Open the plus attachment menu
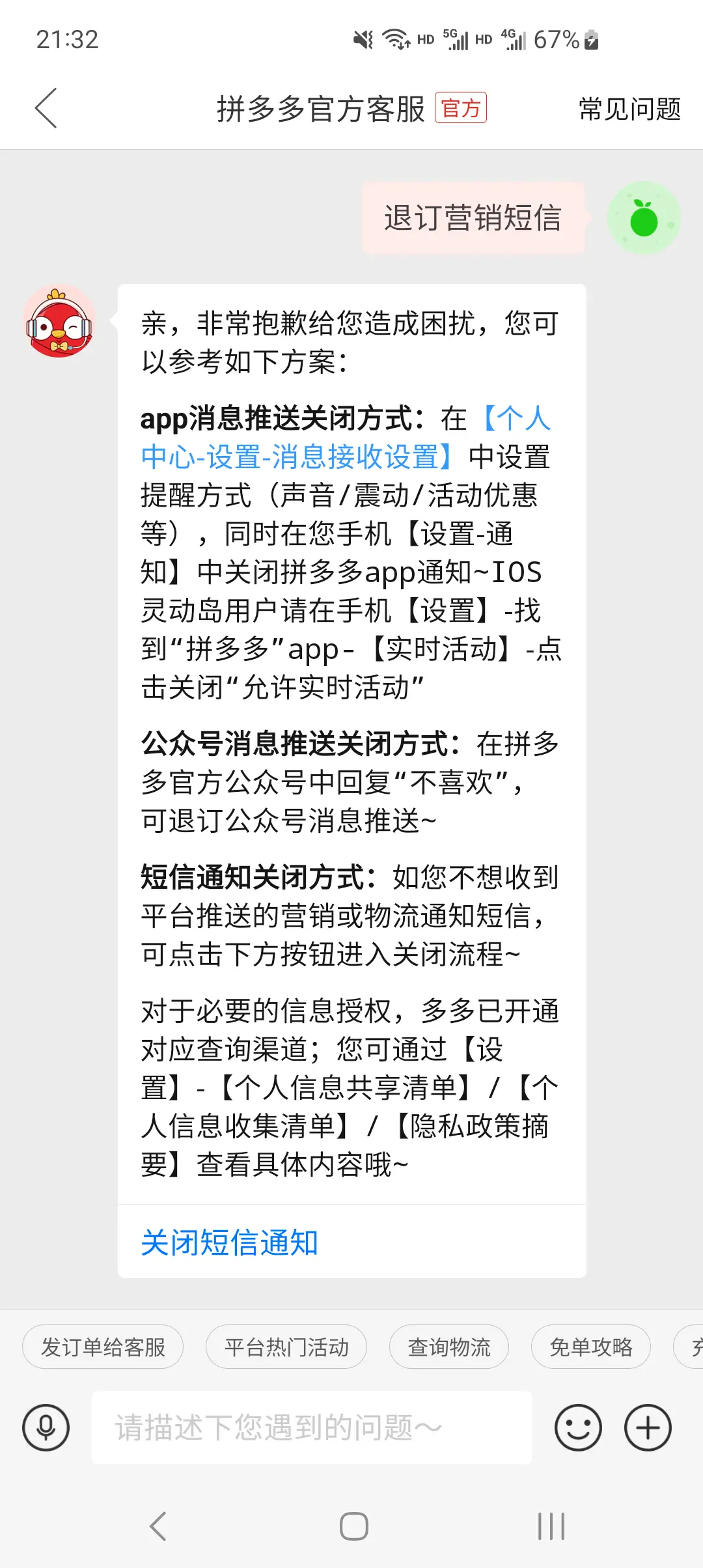 tap(648, 1428)
